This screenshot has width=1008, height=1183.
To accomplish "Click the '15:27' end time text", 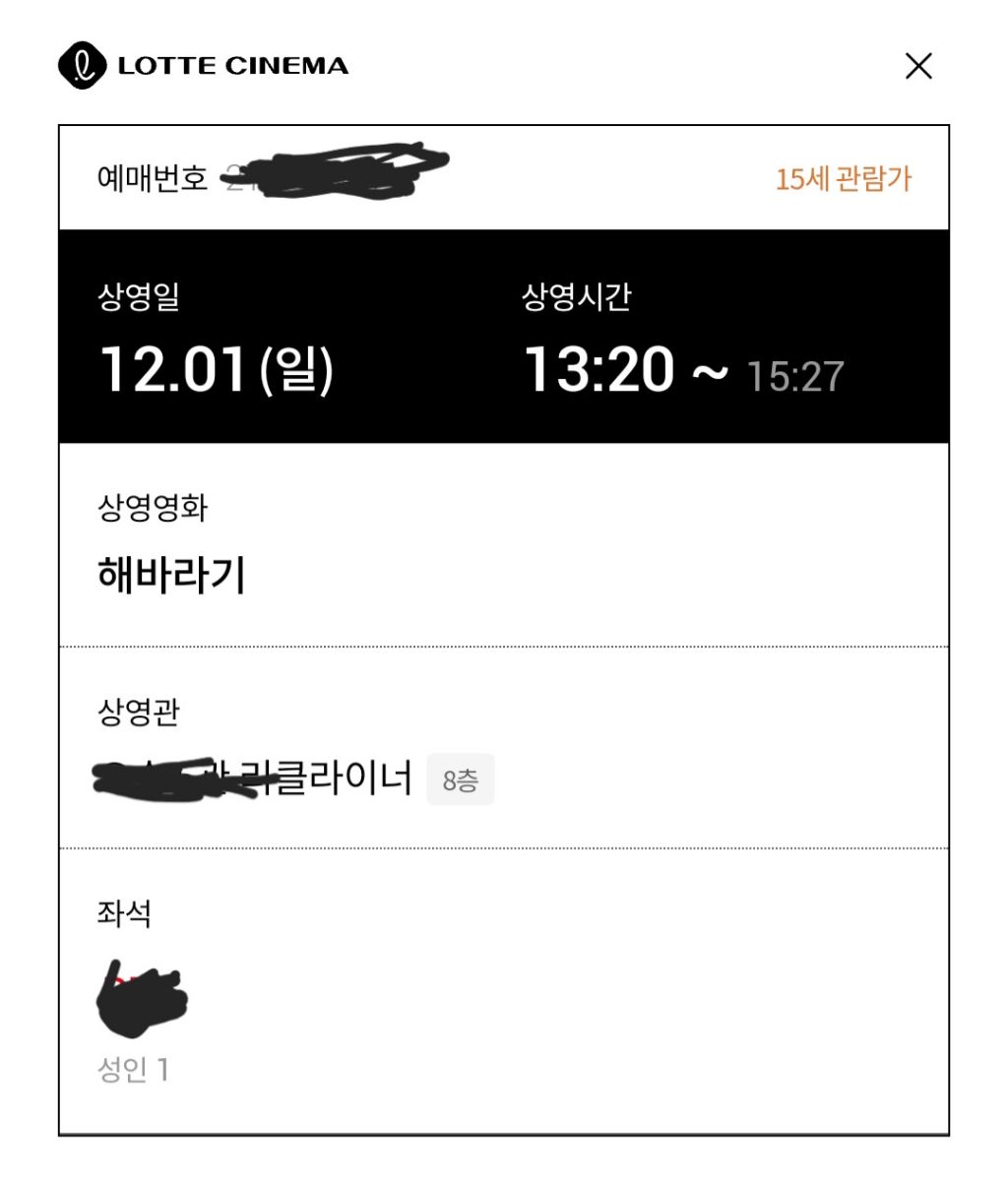I will [x=797, y=375].
